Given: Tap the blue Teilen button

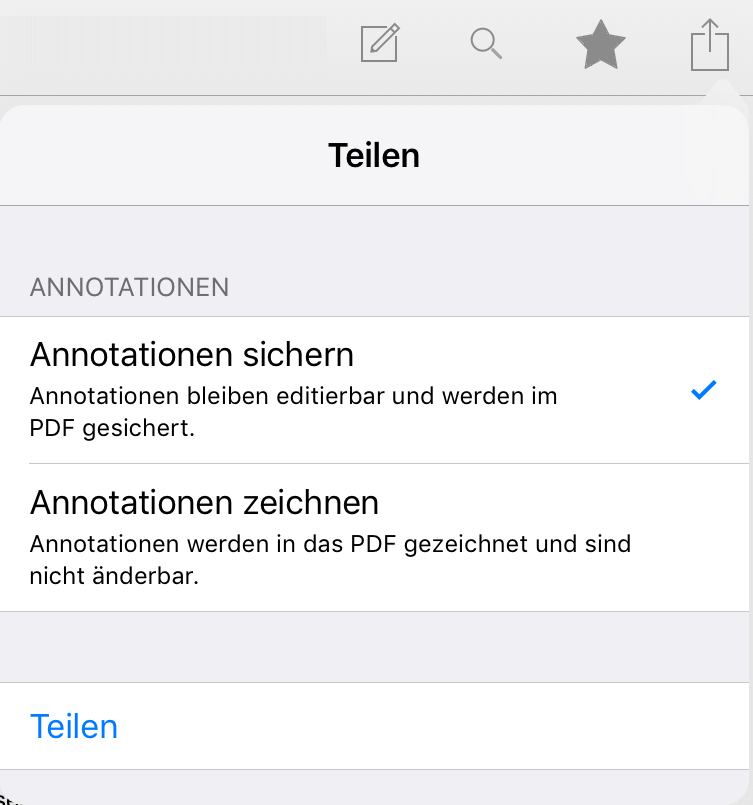Looking at the screenshot, I should (75, 726).
